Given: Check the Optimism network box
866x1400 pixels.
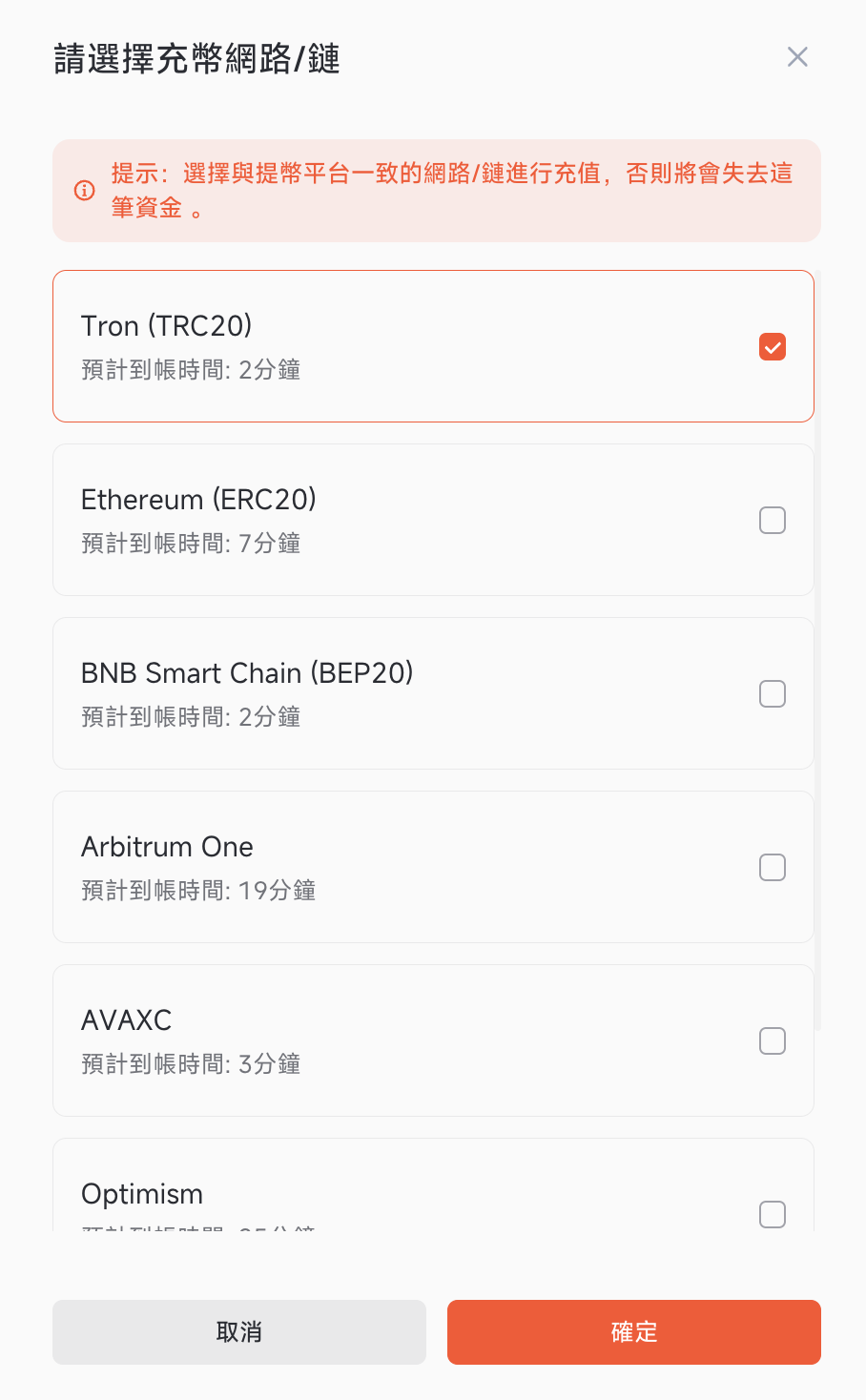Looking at the screenshot, I should (773, 1214).
